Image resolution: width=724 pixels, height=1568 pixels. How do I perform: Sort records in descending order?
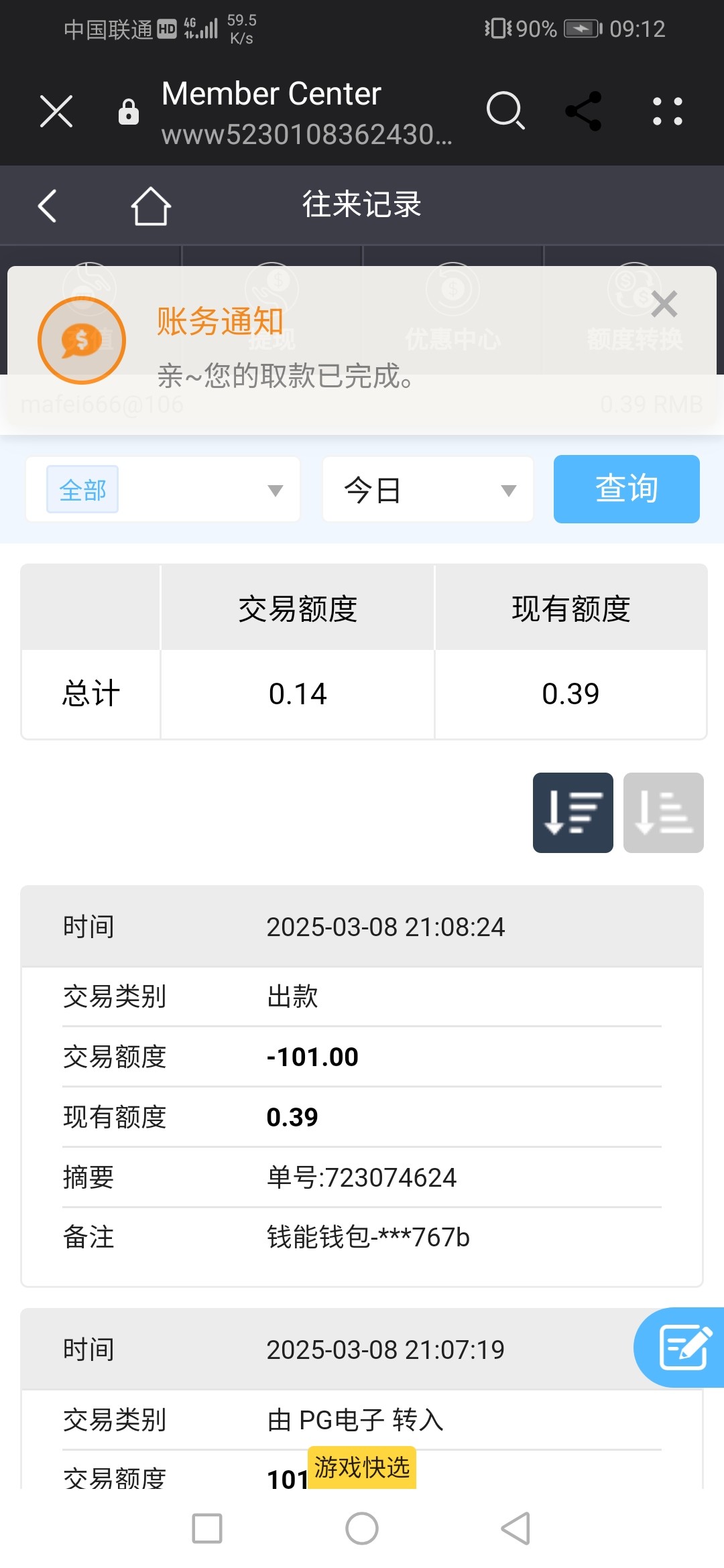pos(572,812)
